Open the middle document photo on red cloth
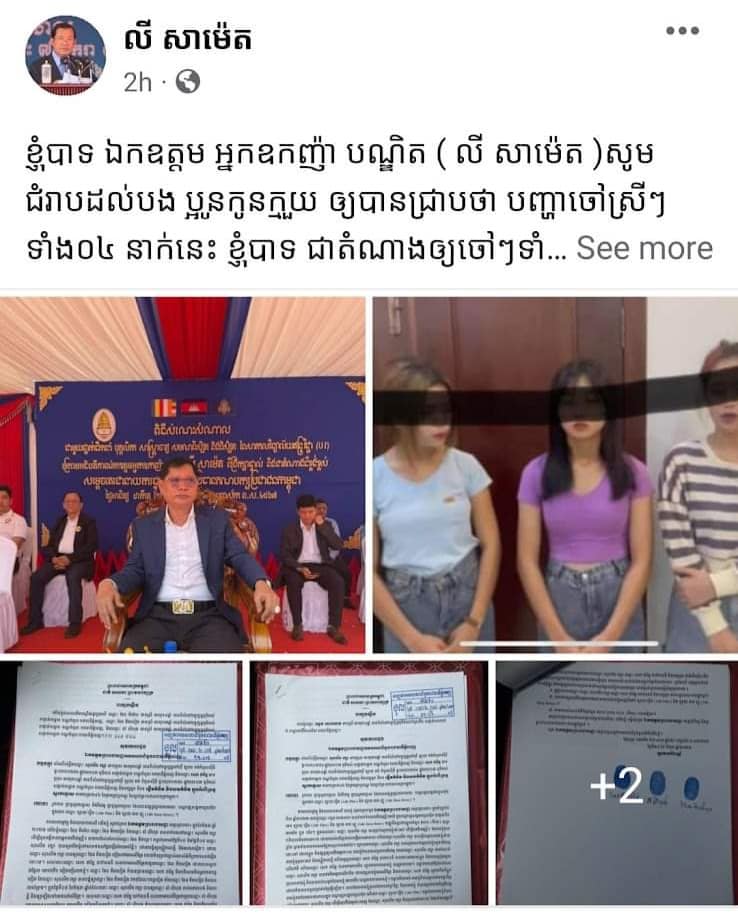Viewport: 738px width, 915px height. click(368, 782)
